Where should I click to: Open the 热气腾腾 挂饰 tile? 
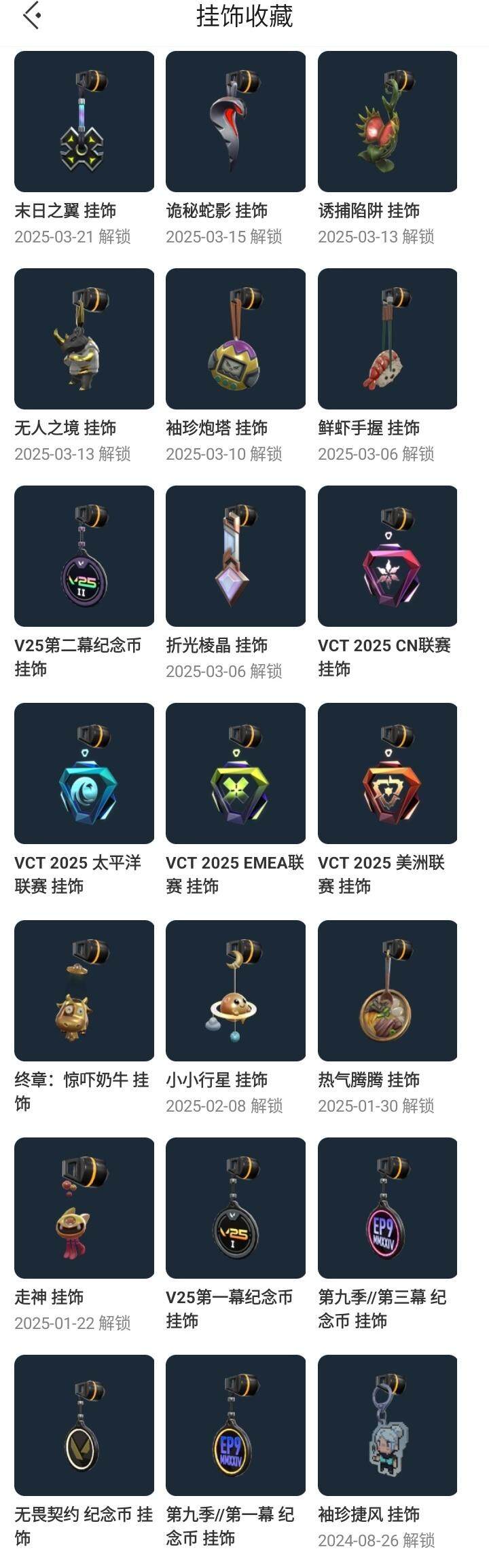tap(387, 991)
